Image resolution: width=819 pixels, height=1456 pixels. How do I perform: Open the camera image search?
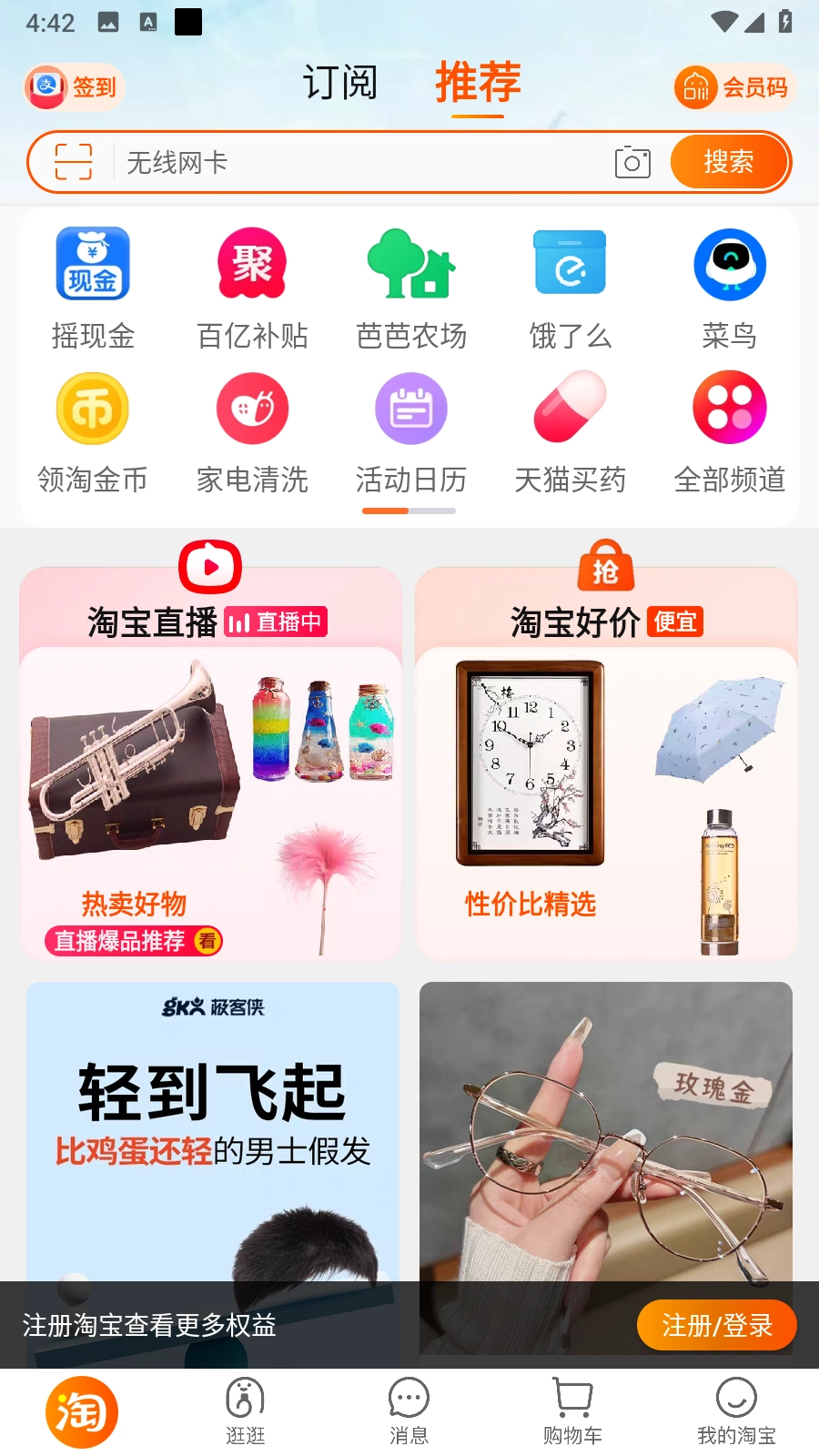coord(632,162)
